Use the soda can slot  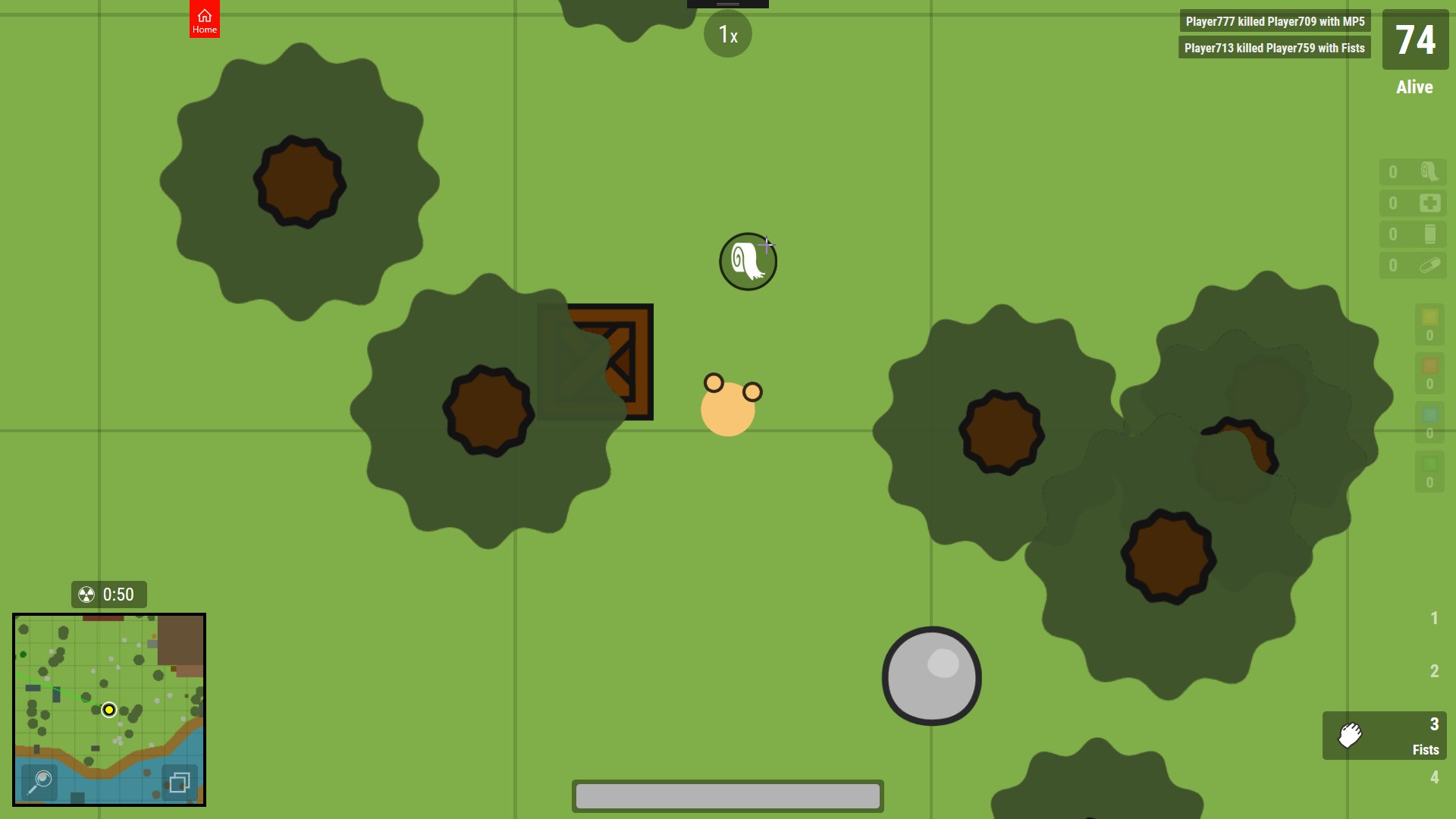click(1413, 234)
